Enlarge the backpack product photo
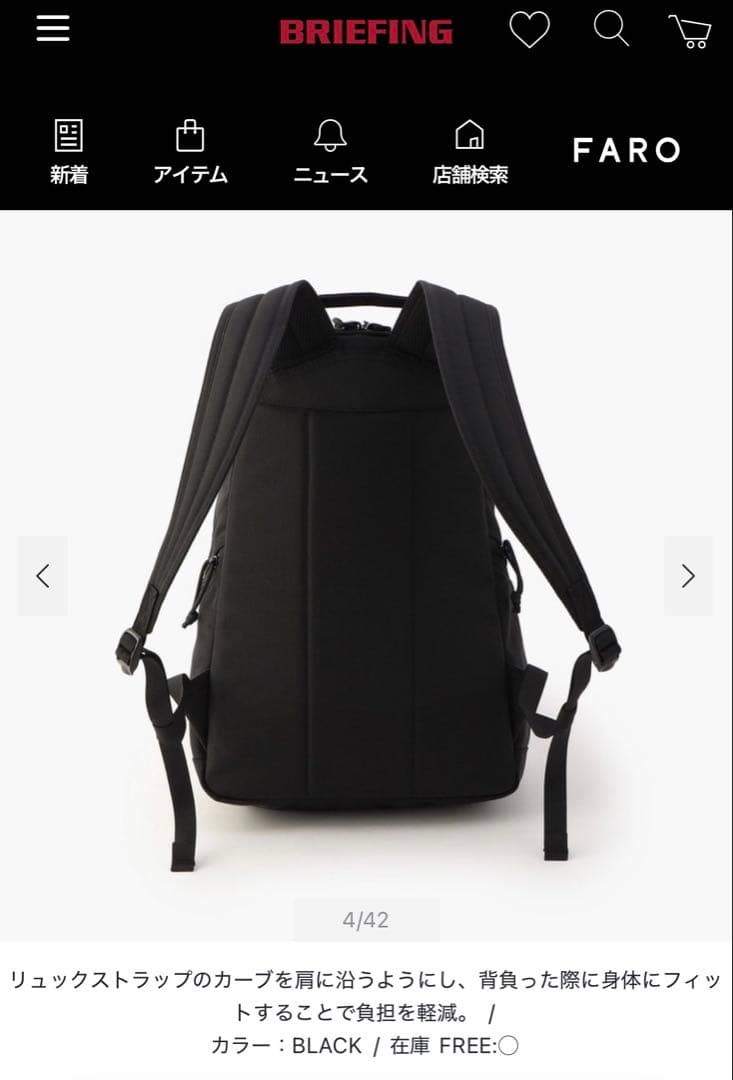Viewport: 733px width, 1080px height. [366, 560]
